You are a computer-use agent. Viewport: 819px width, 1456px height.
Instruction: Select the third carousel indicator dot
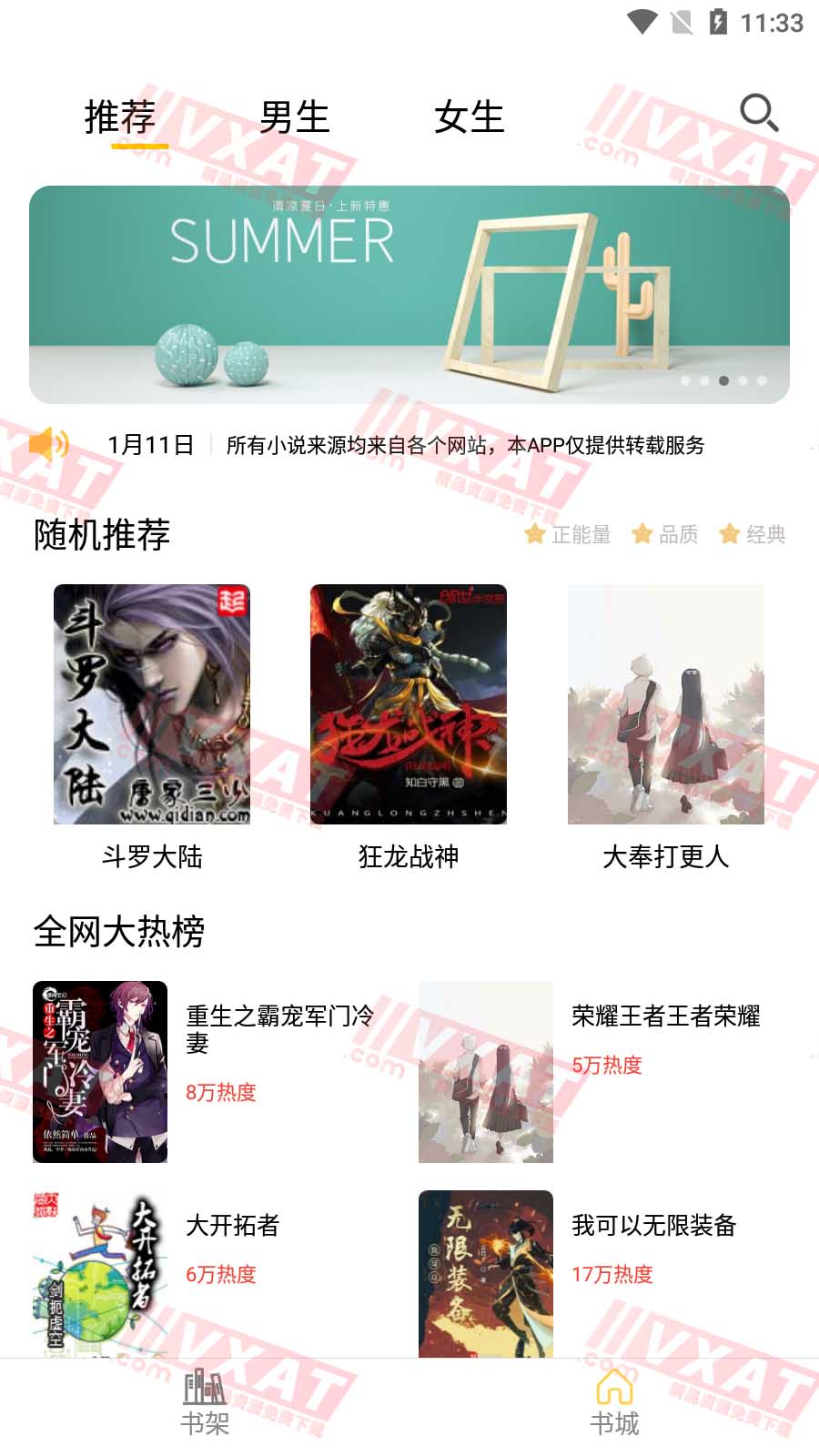pyautogui.click(x=723, y=381)
